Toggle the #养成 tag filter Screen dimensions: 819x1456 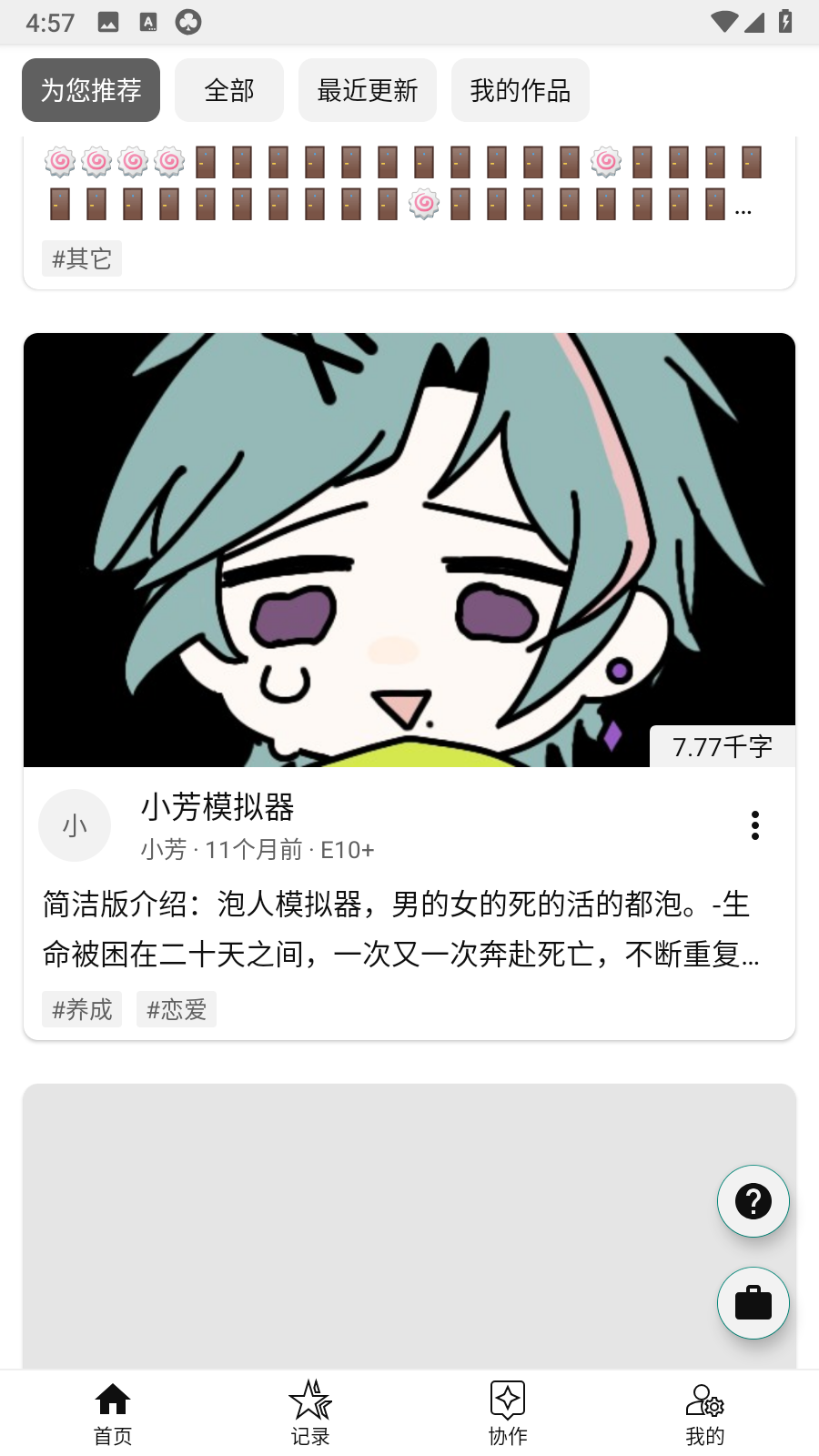pos(82,1009)
